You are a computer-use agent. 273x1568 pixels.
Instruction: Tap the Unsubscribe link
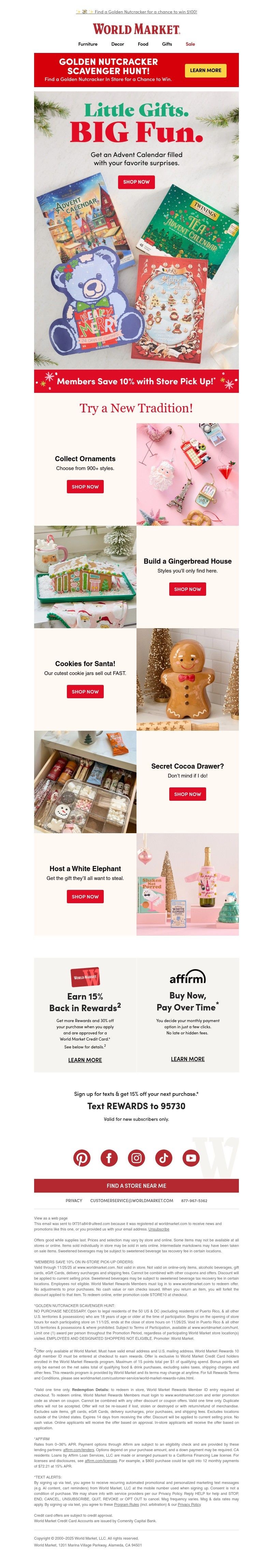(x=159, y=1229)
